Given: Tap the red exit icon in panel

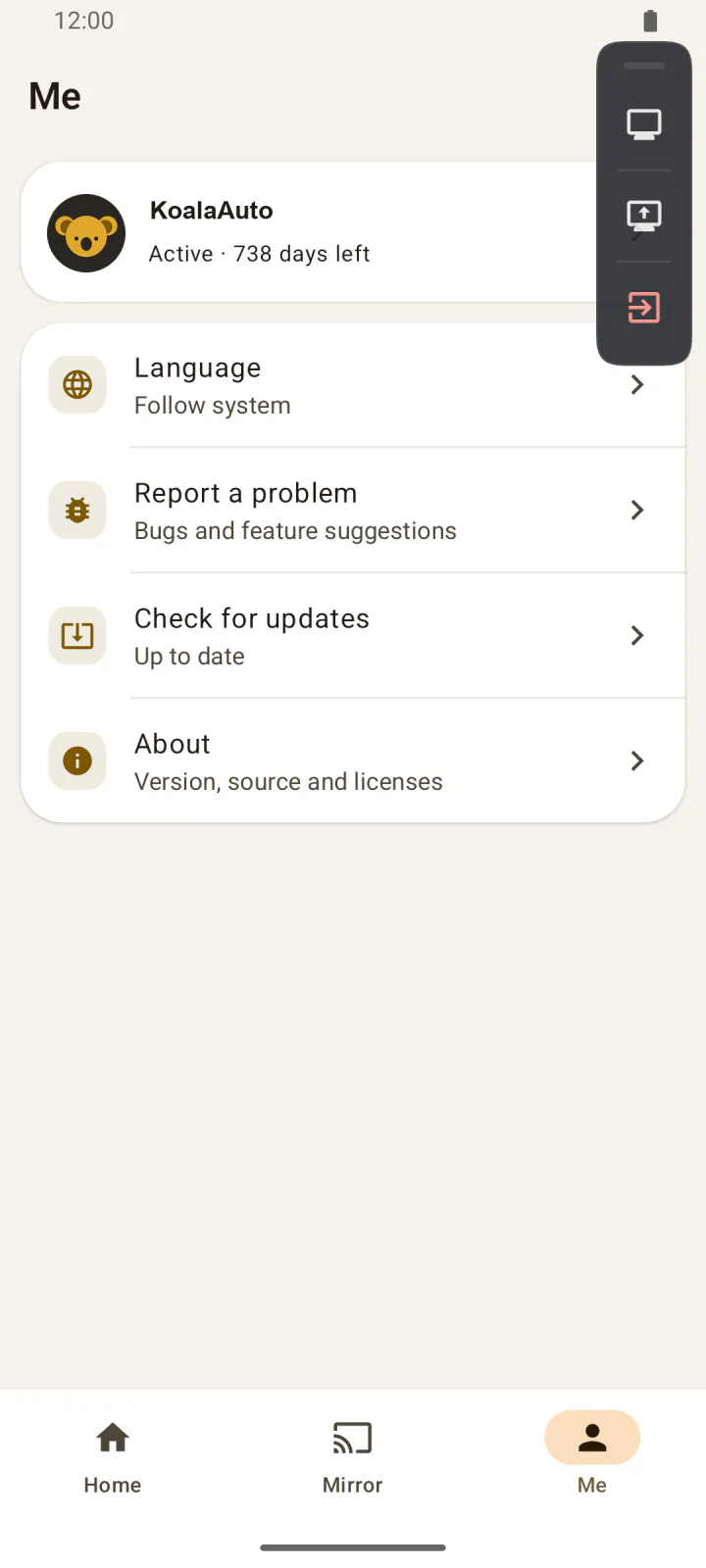Looking at the screenshot, I should 644,308.
